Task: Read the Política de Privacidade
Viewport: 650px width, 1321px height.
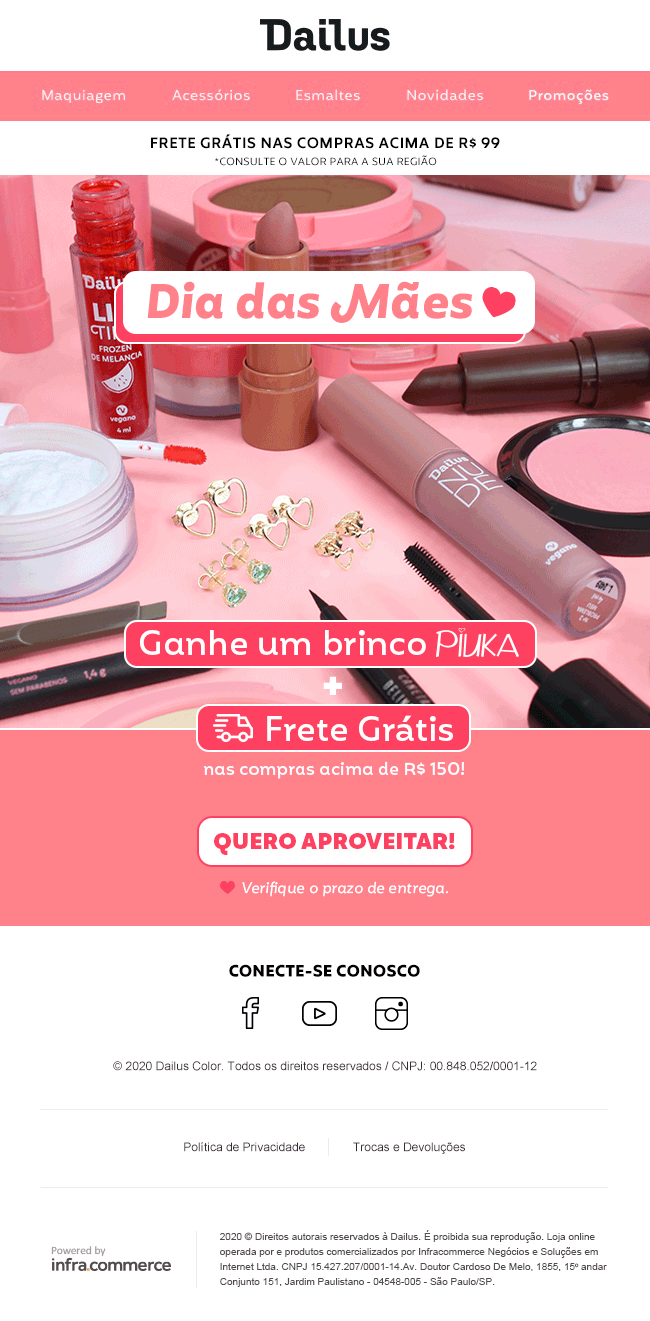Action: click(x=244, y=1147)
